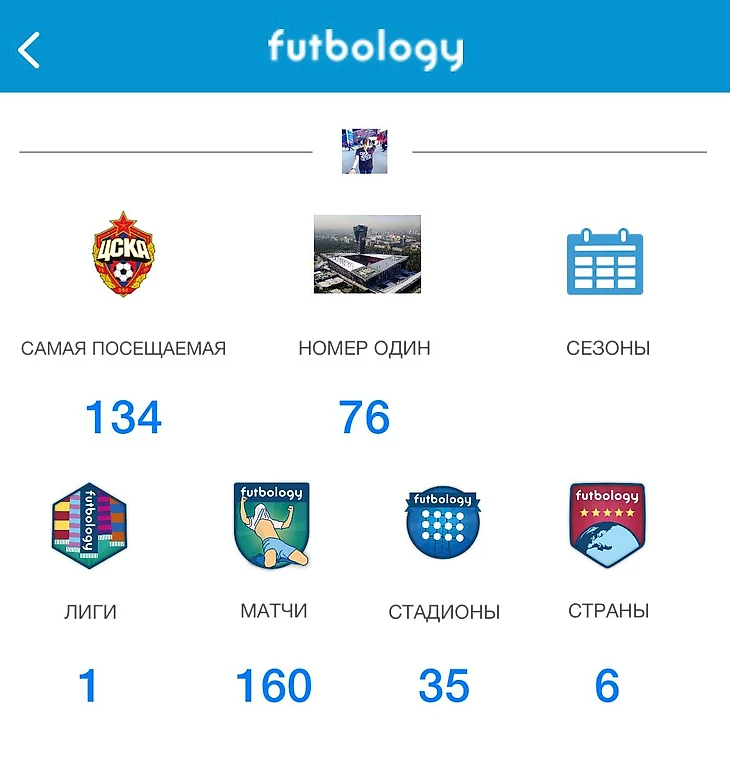This screenshot has width=730, height=776.
Task: Open the profile photo avatar
Action: click(364, 151)
